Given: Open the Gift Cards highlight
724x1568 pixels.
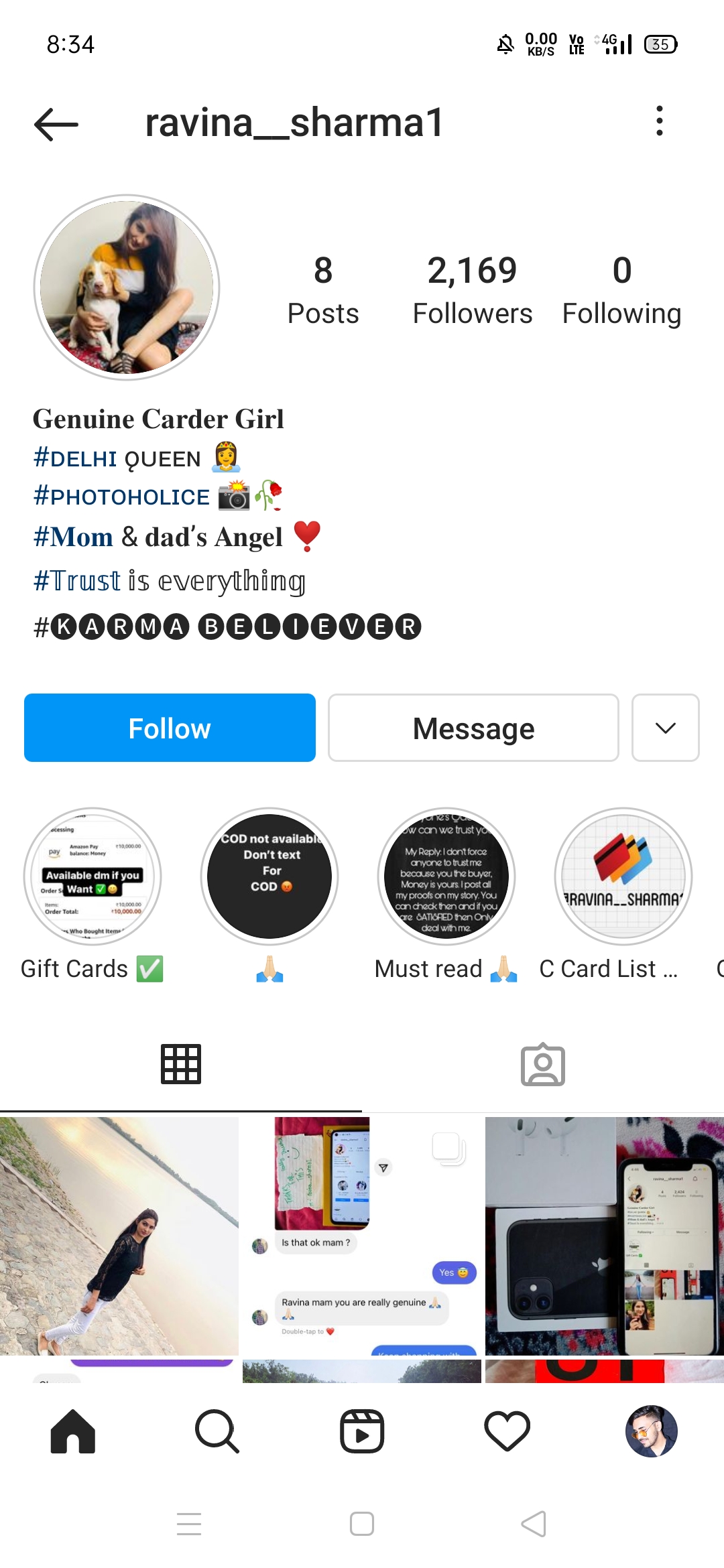Looking at the screenshot, I should click(93, 876).
